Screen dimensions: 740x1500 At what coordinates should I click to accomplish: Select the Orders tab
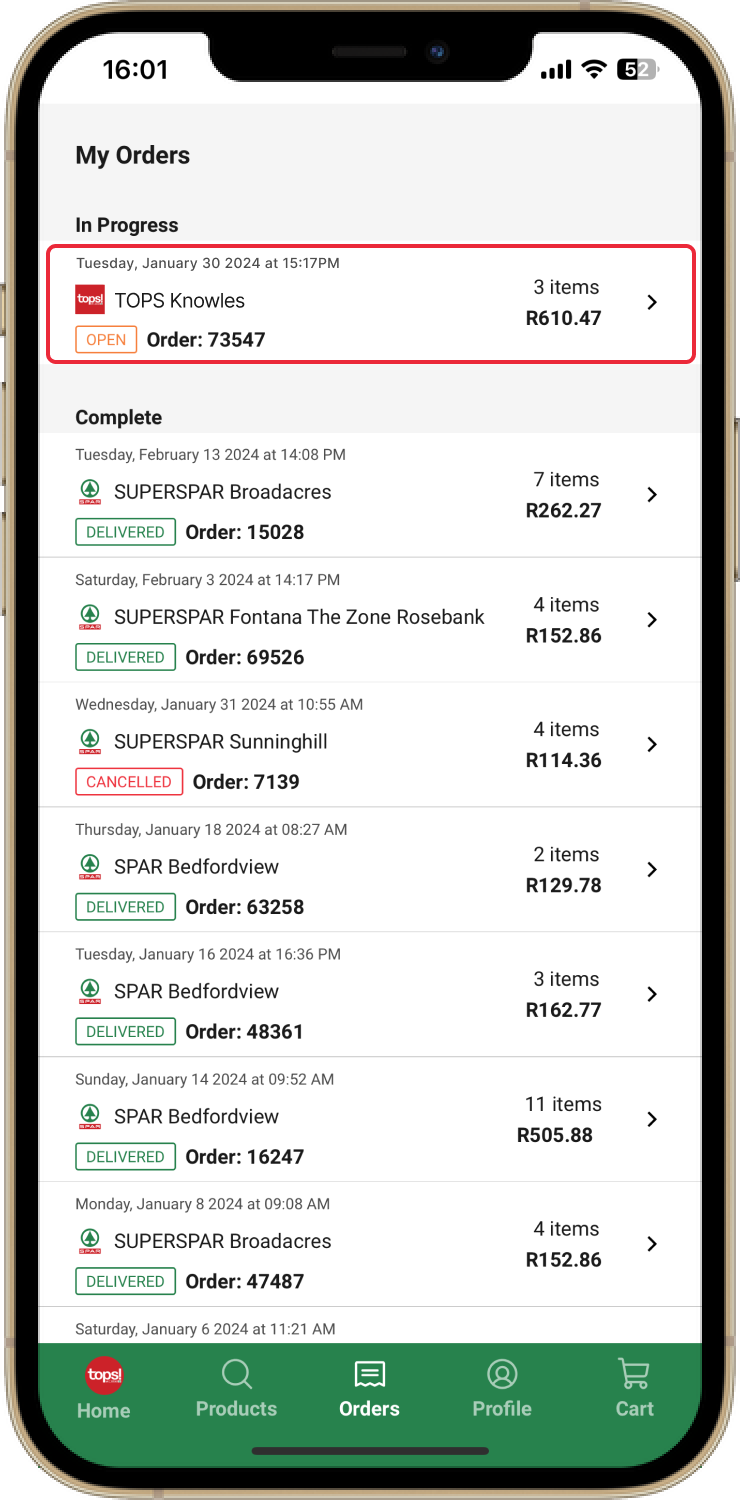pyautogui.click(x=369, y=1390)
